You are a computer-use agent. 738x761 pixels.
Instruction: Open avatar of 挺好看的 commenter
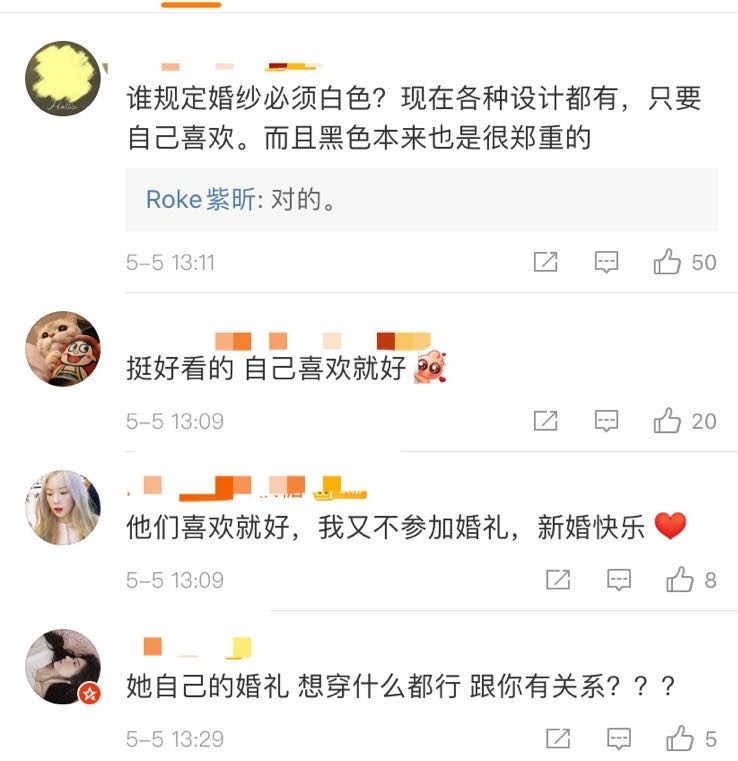click(62, 349)
